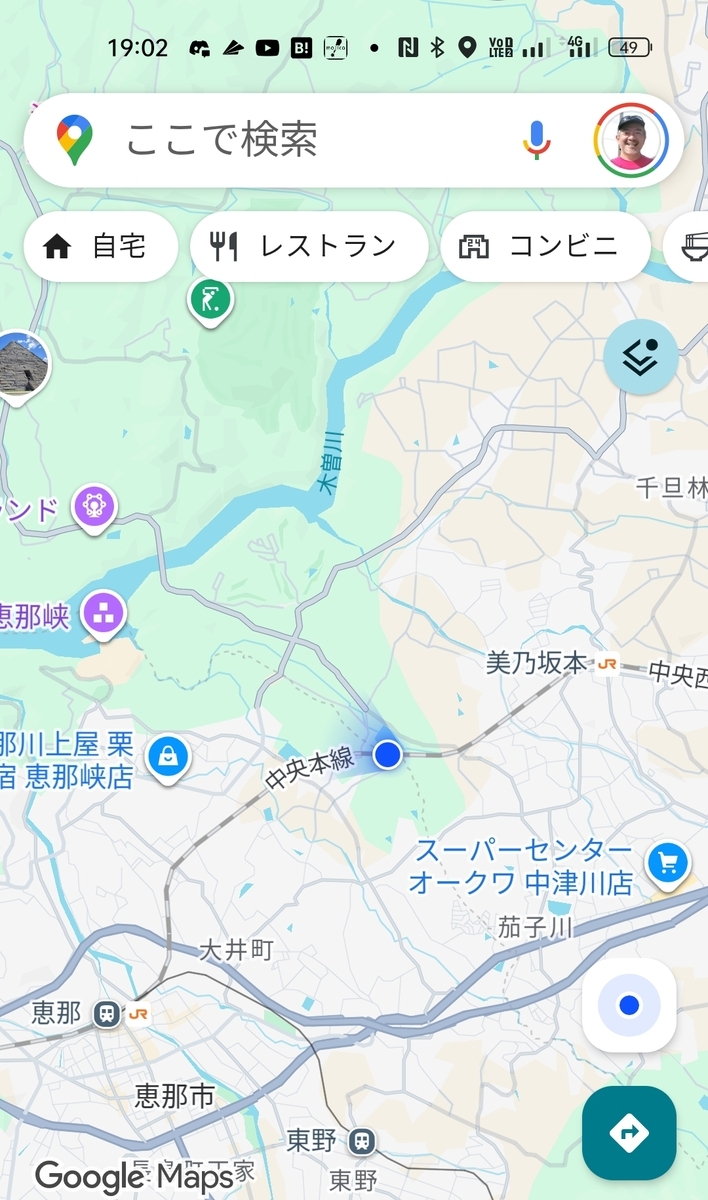708x1200 pixels.
Task: Open the 恵那川上屋 栗 恵那峡店 shop pin
Action: (x=168, y=756)
